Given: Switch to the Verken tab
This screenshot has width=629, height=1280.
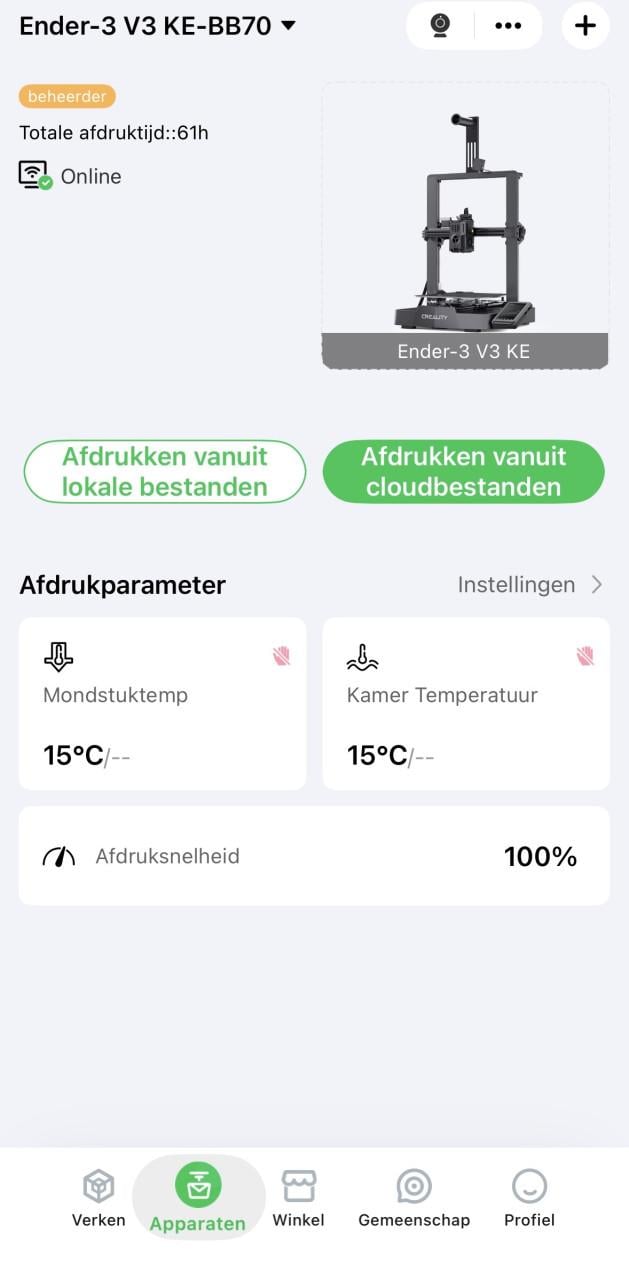Looking at the screenshot, I should [x=98, y=1198].
